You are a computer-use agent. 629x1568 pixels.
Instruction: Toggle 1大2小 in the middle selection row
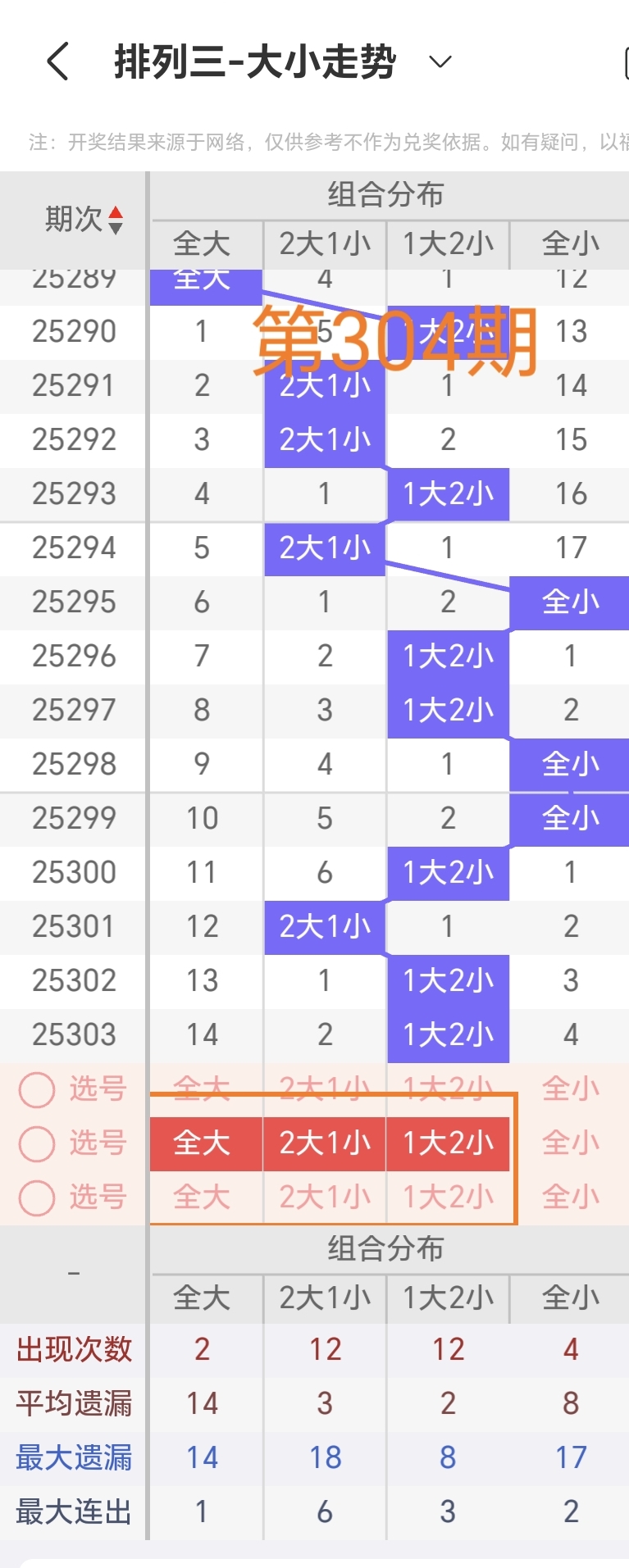[447, 1143]
